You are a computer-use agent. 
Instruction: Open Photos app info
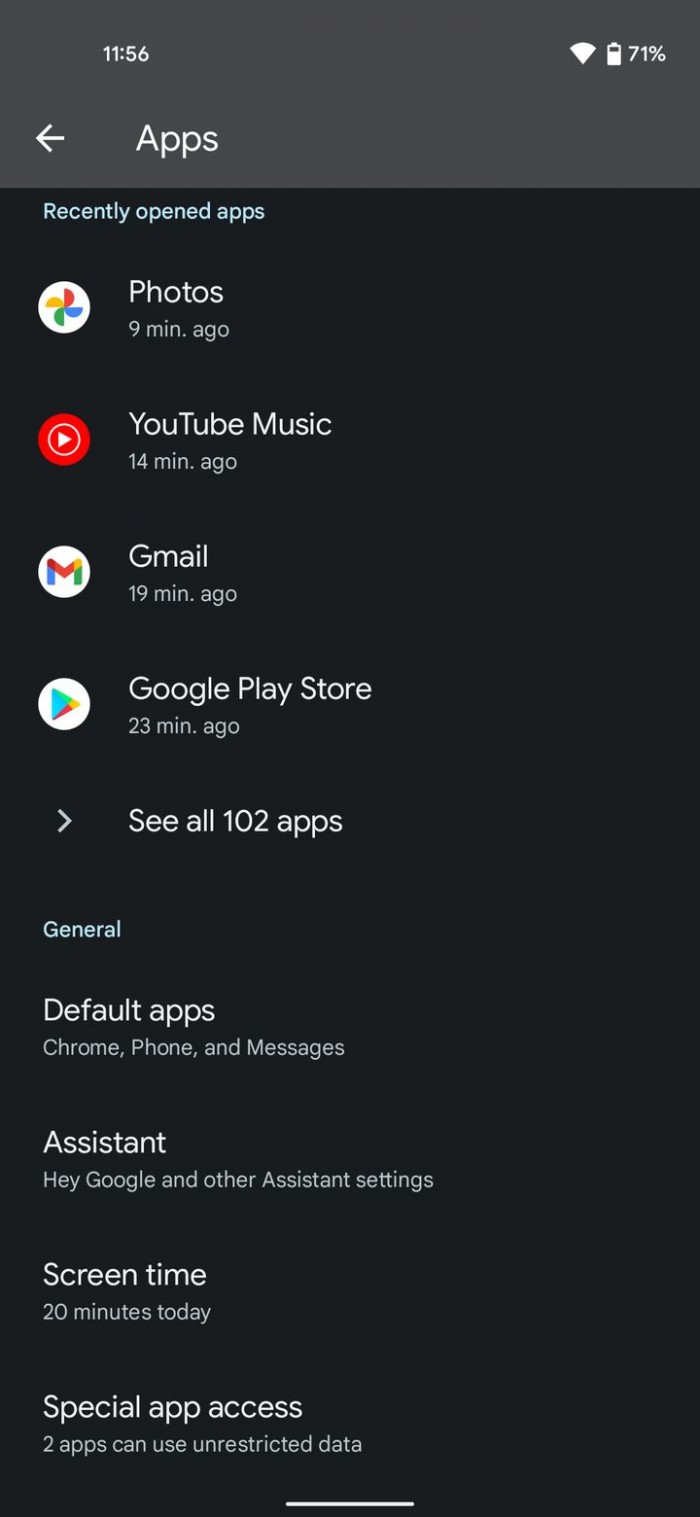pyautogui.click(x=350, y=308)
